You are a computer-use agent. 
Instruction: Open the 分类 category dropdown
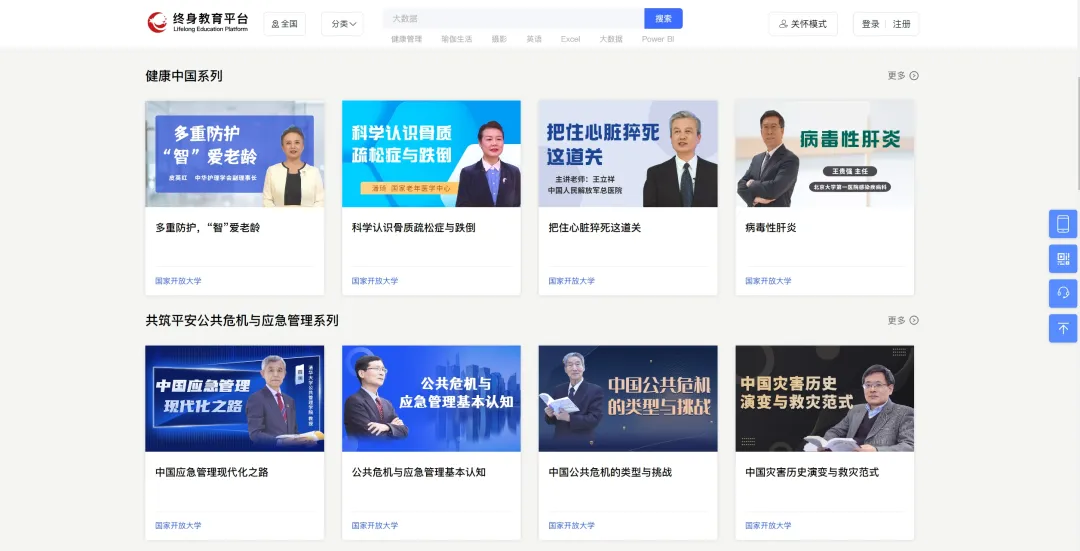coord(342,24)
